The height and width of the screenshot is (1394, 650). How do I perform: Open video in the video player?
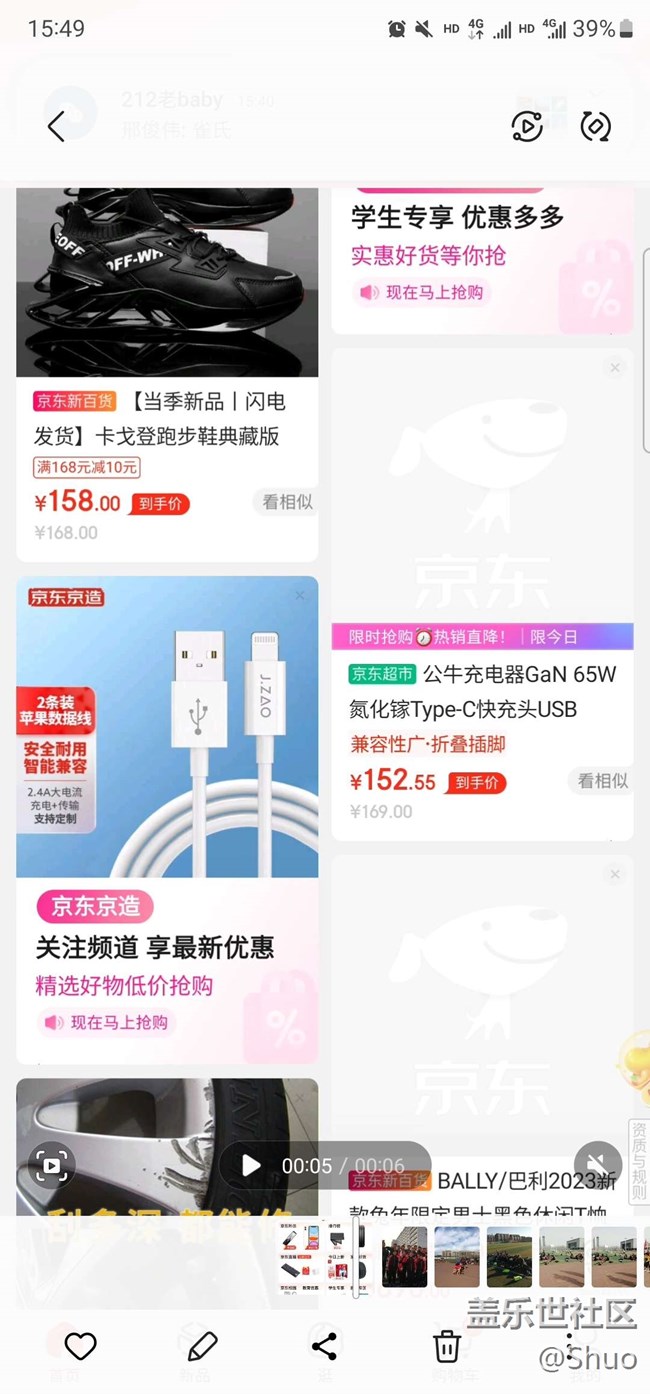(x=527, y=126)
